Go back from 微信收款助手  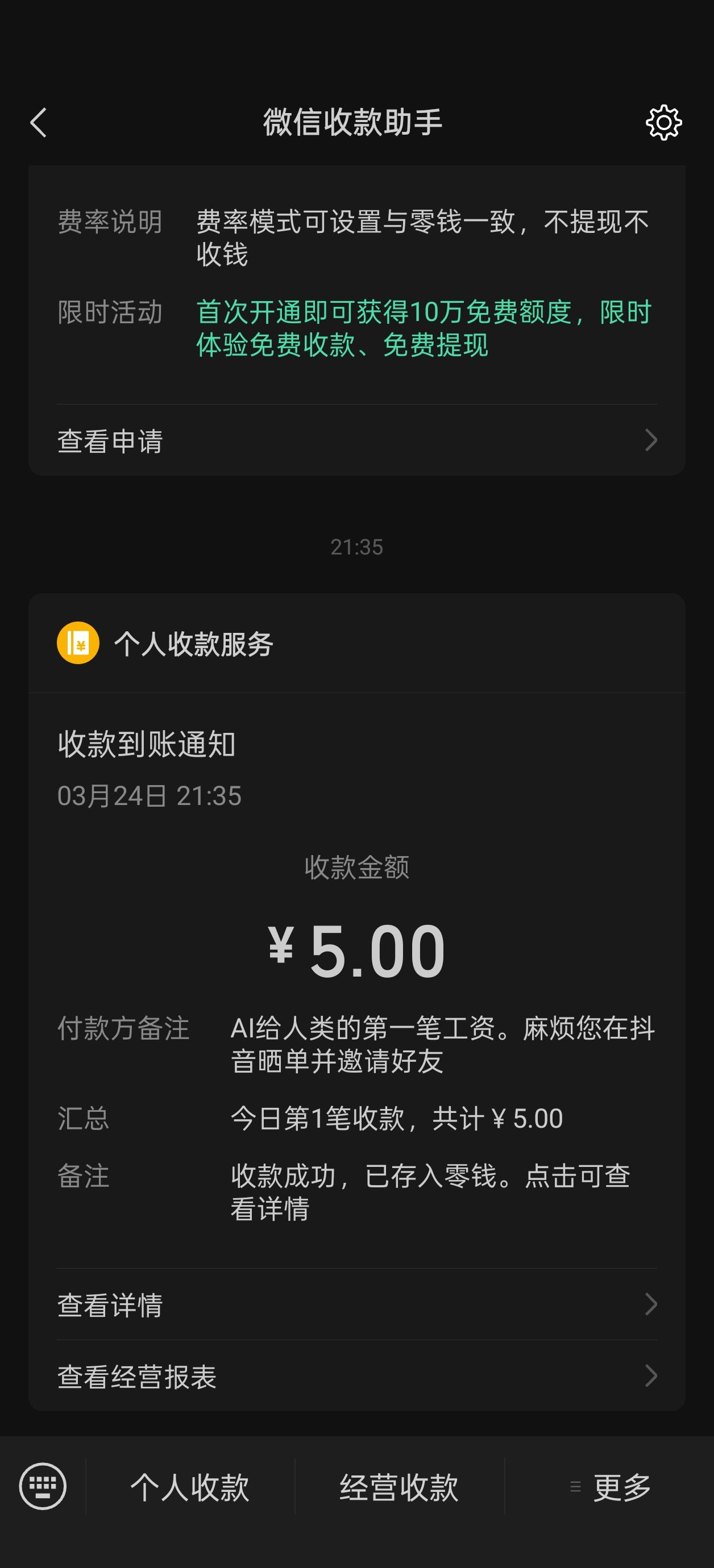coord(39,122)
